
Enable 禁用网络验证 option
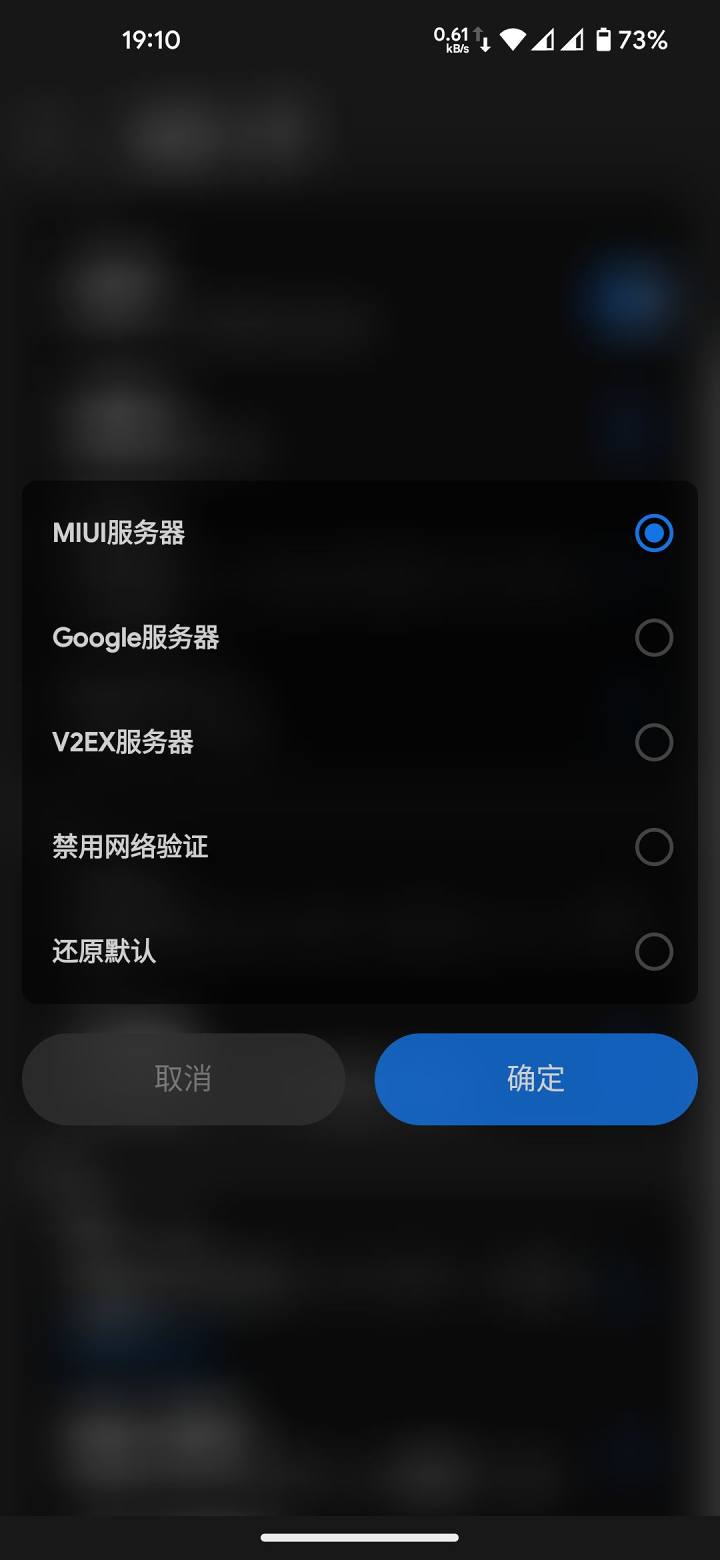click(653, 847)
